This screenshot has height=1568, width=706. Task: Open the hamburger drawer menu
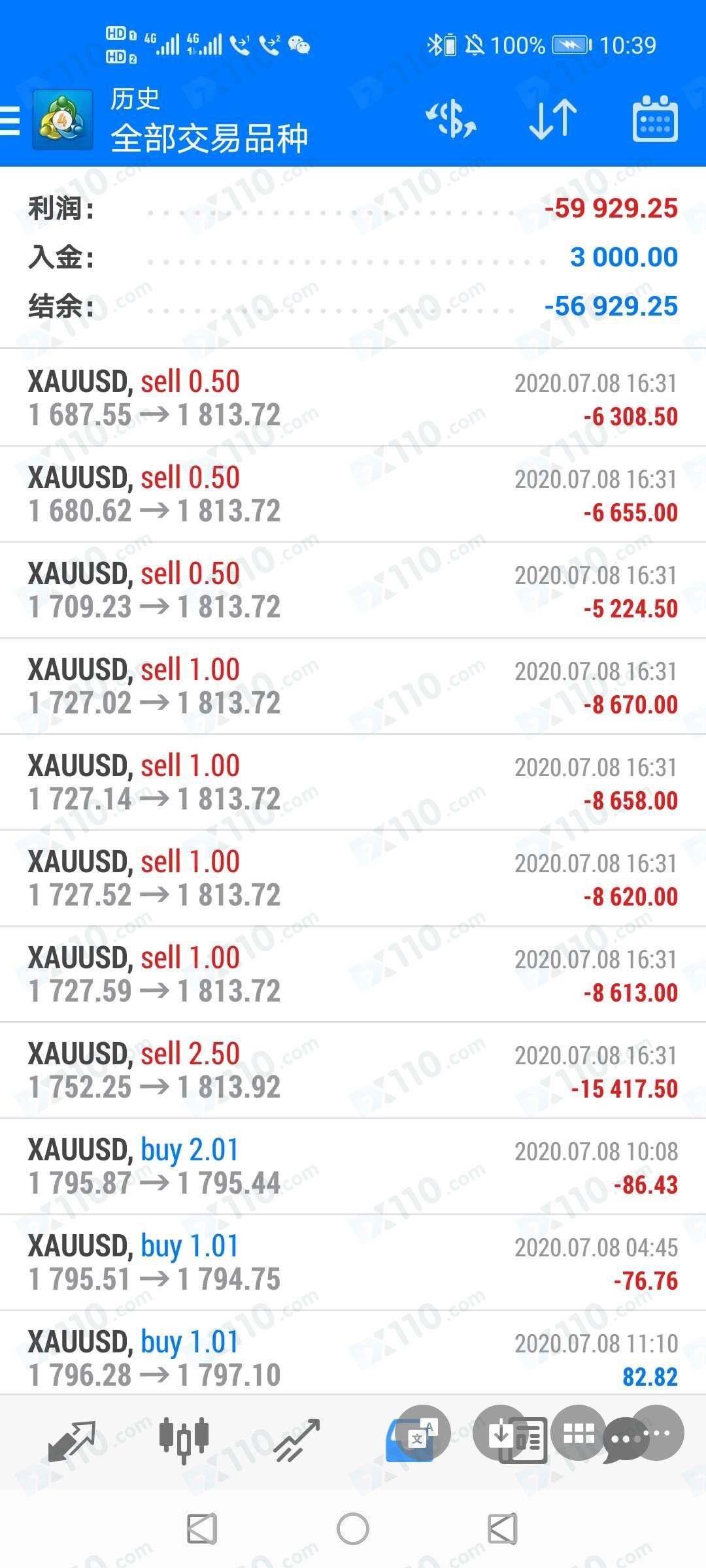tap(10, 121)
